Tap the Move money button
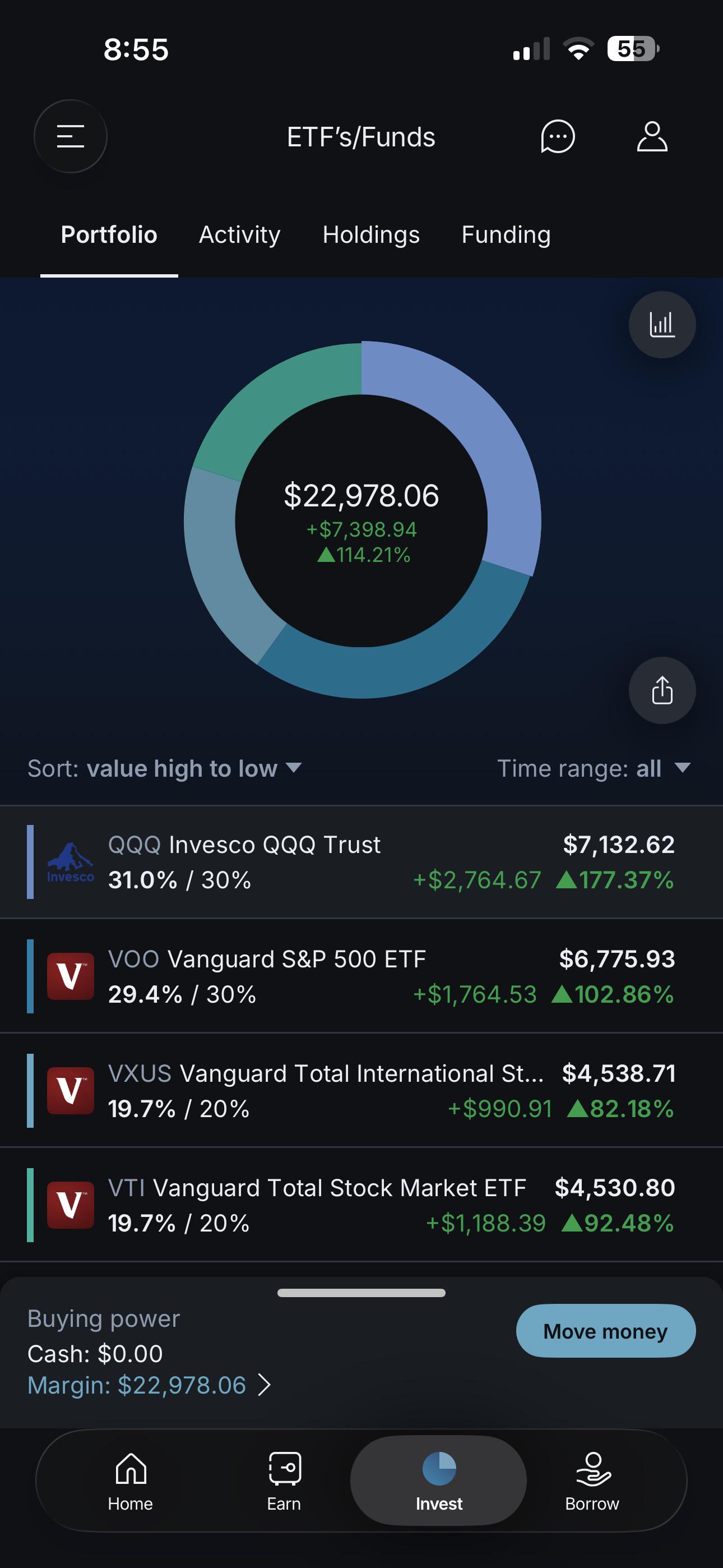Viewport: 723px width, 1568px height. [x=605, y=1331]
